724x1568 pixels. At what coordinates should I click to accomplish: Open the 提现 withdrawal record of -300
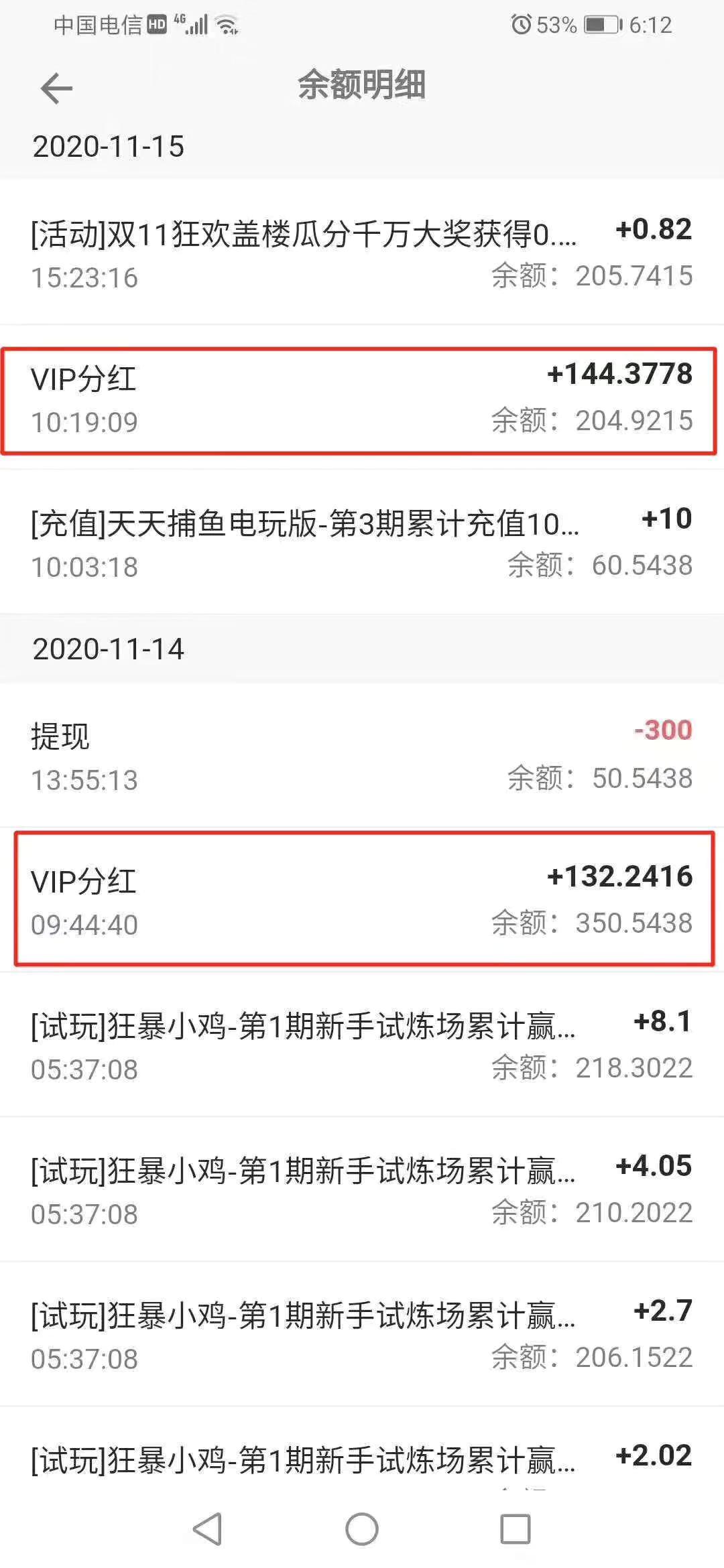[362, 754]
